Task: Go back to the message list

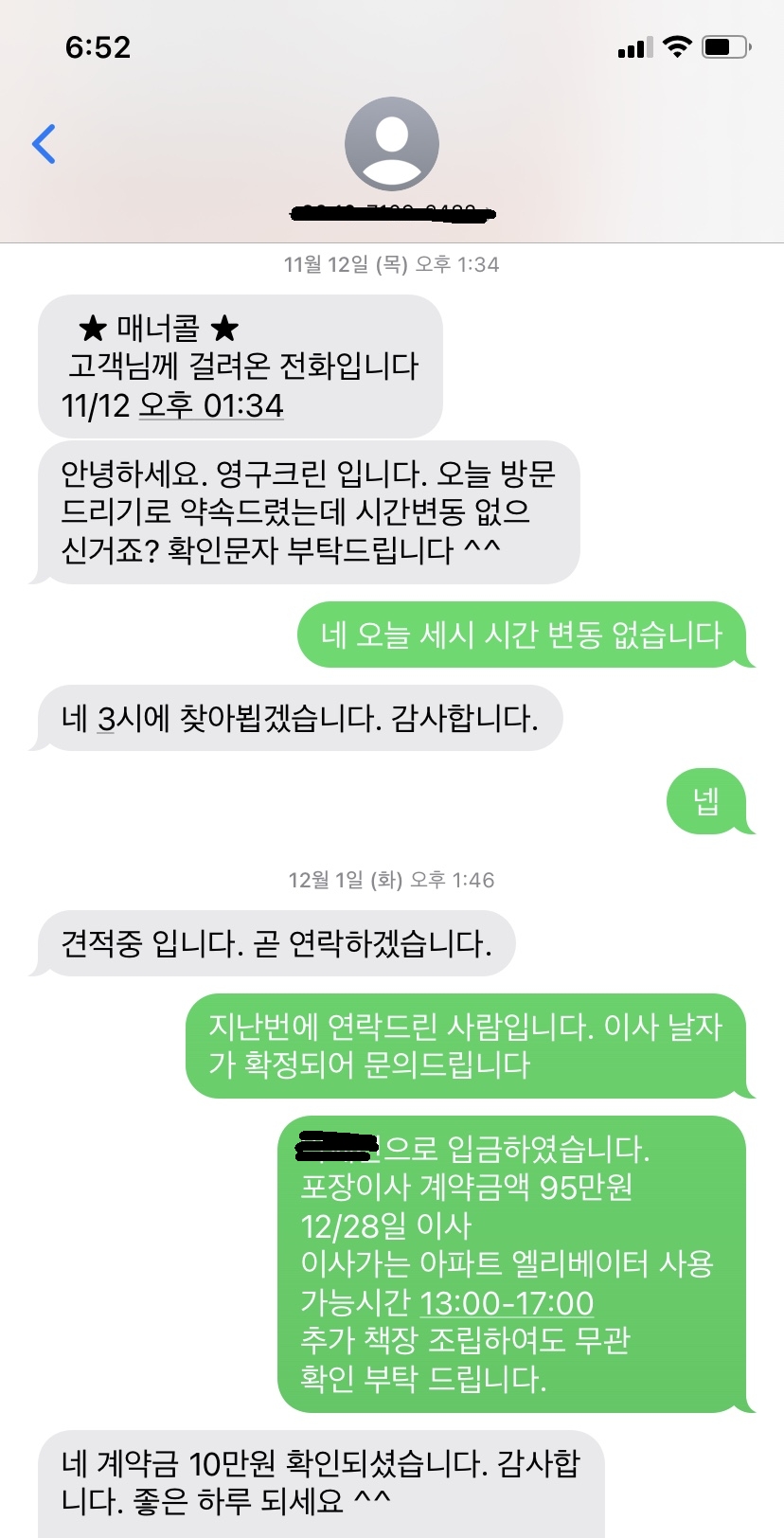Action: [x=44, y=144]
